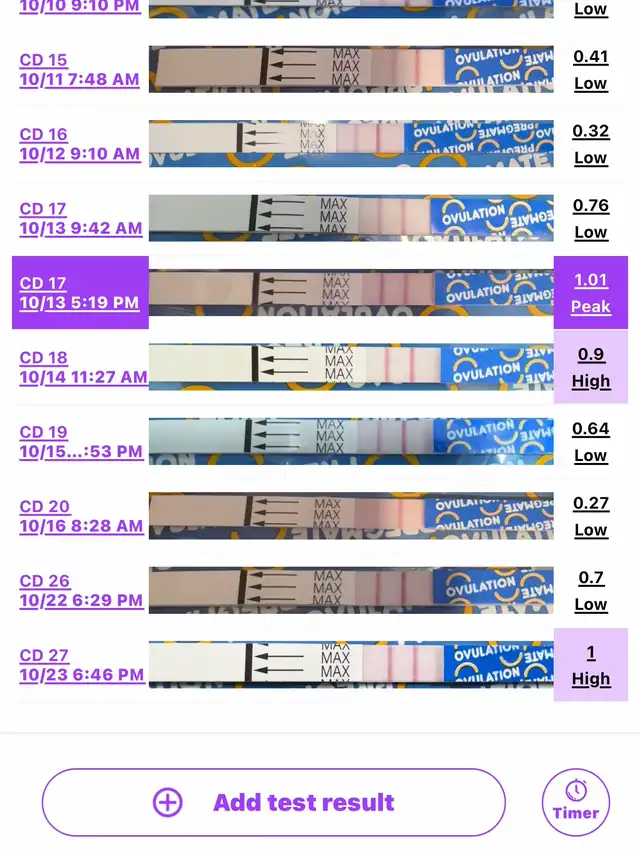The height and width of the screenshot is (855, 640).
Task: Select the CD 17 10/13 5:19 PM entry
Action: [79, 292]
